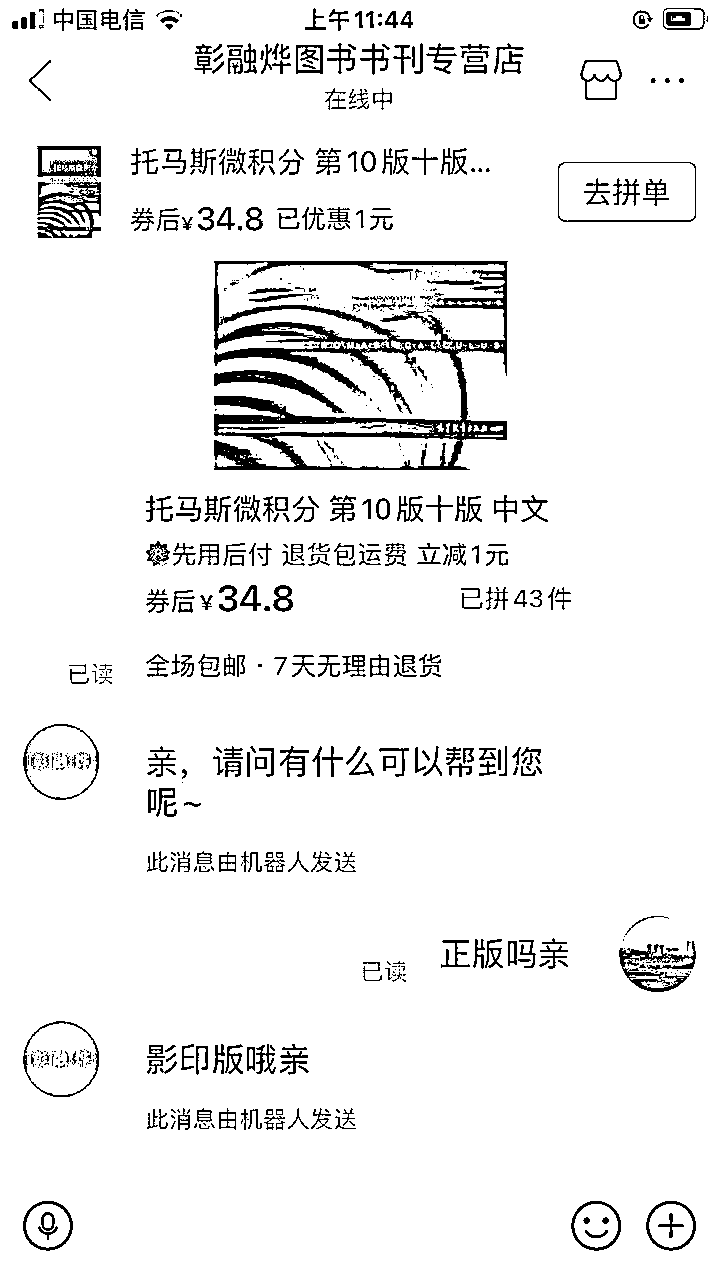Open the emoji picker
719x1280 pixels.
tap(596, 1224)
